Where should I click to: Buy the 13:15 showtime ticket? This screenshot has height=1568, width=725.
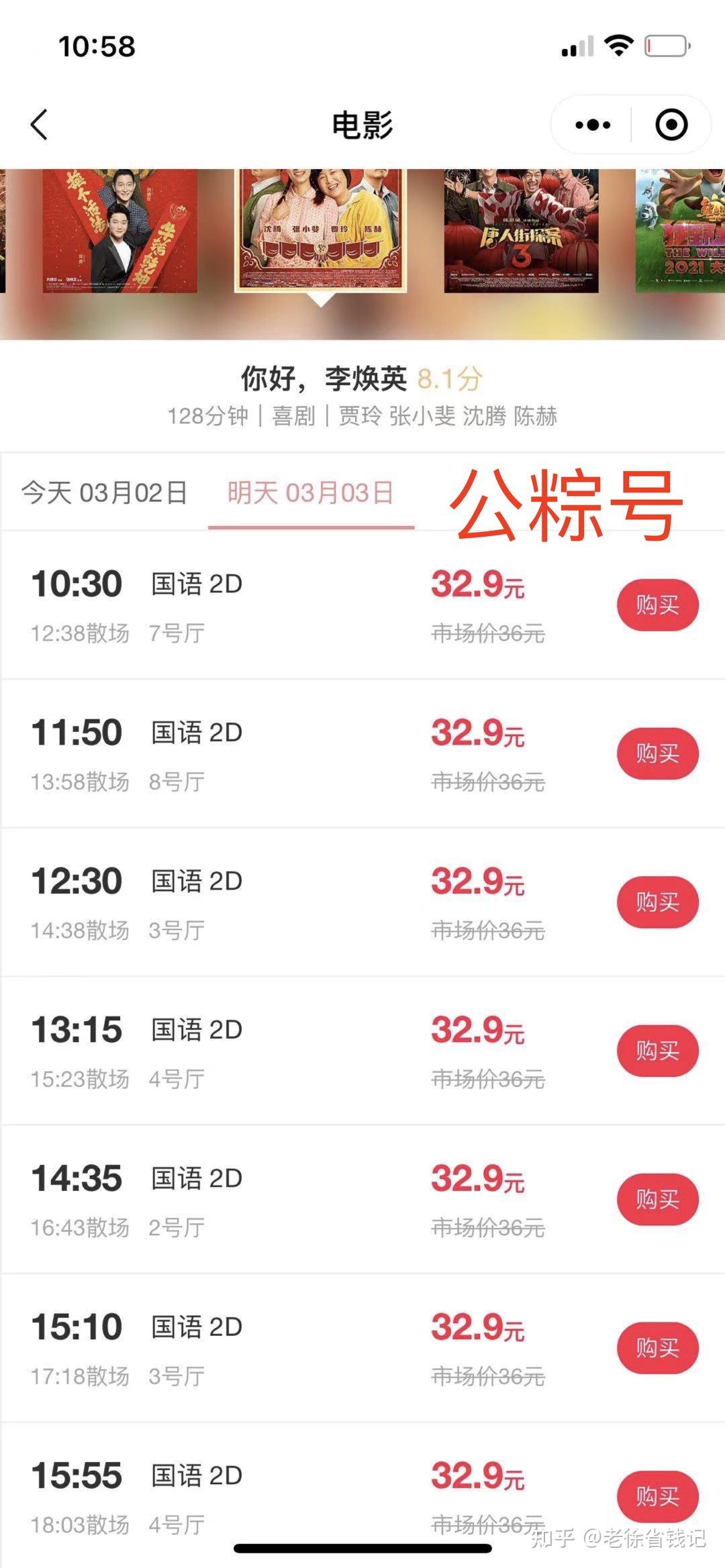click(x=657, y=1051)
